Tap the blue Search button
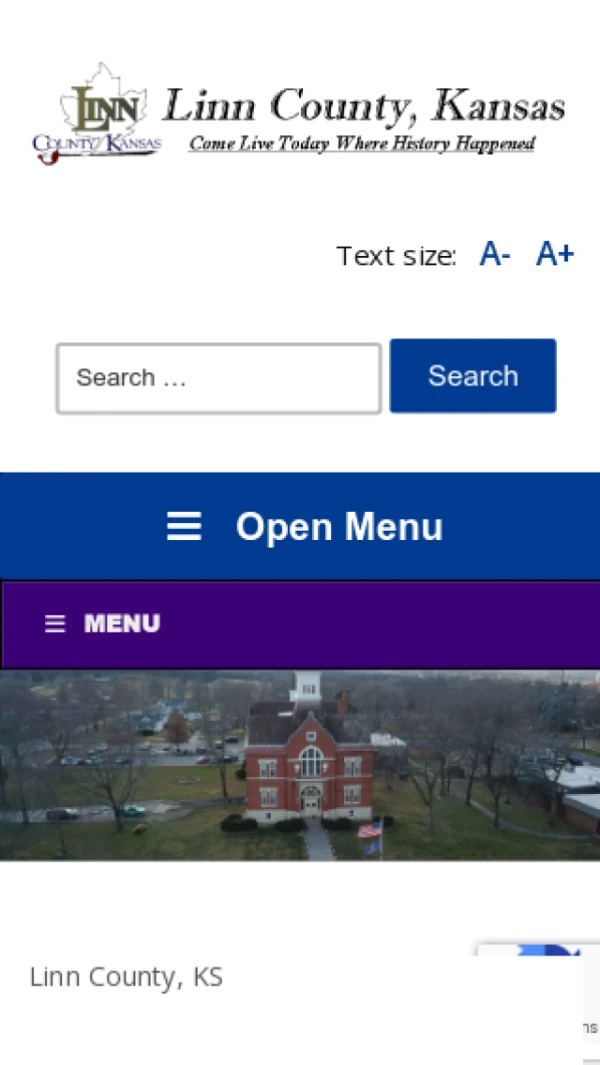The image size is (600, 1065). coord(473,376)
